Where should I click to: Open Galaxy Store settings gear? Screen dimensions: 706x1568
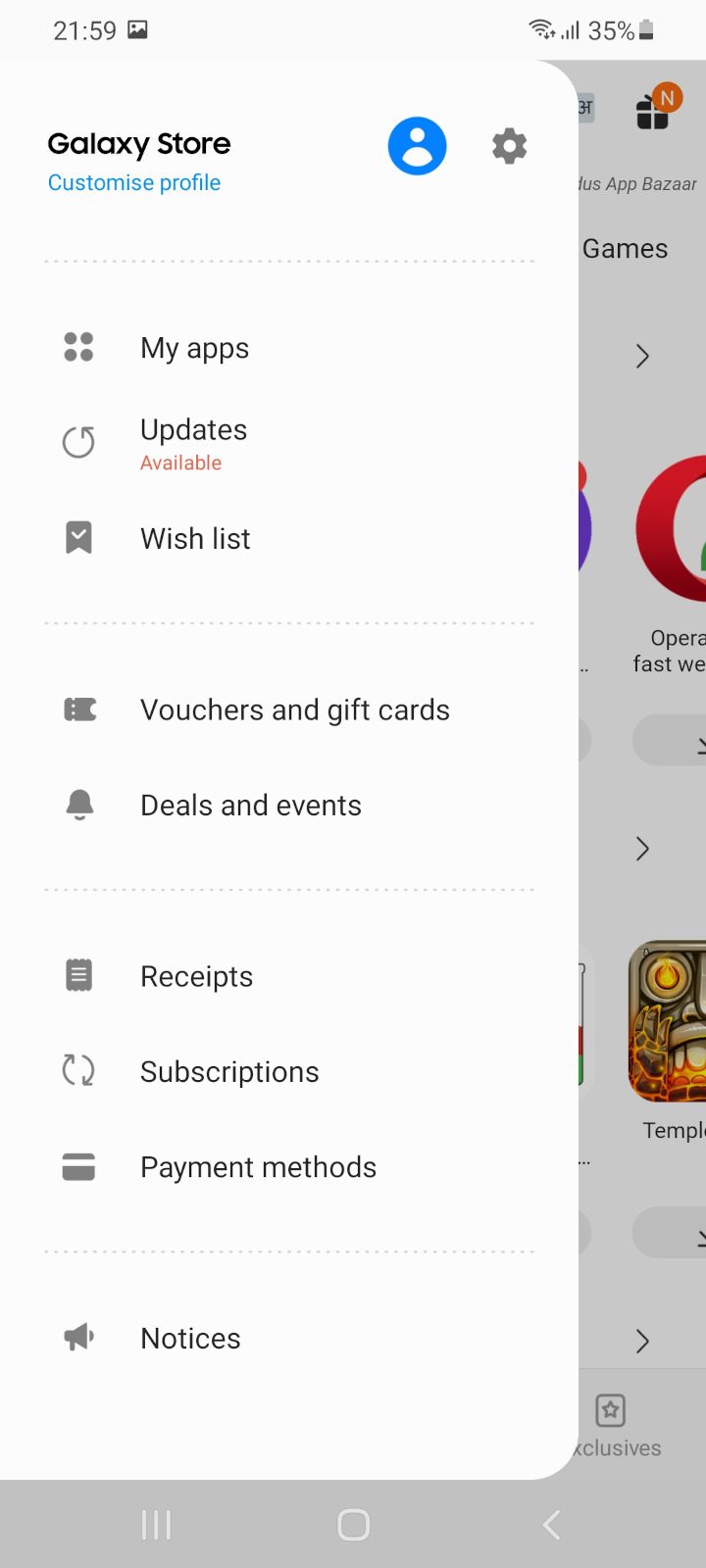tap(509, 146)
